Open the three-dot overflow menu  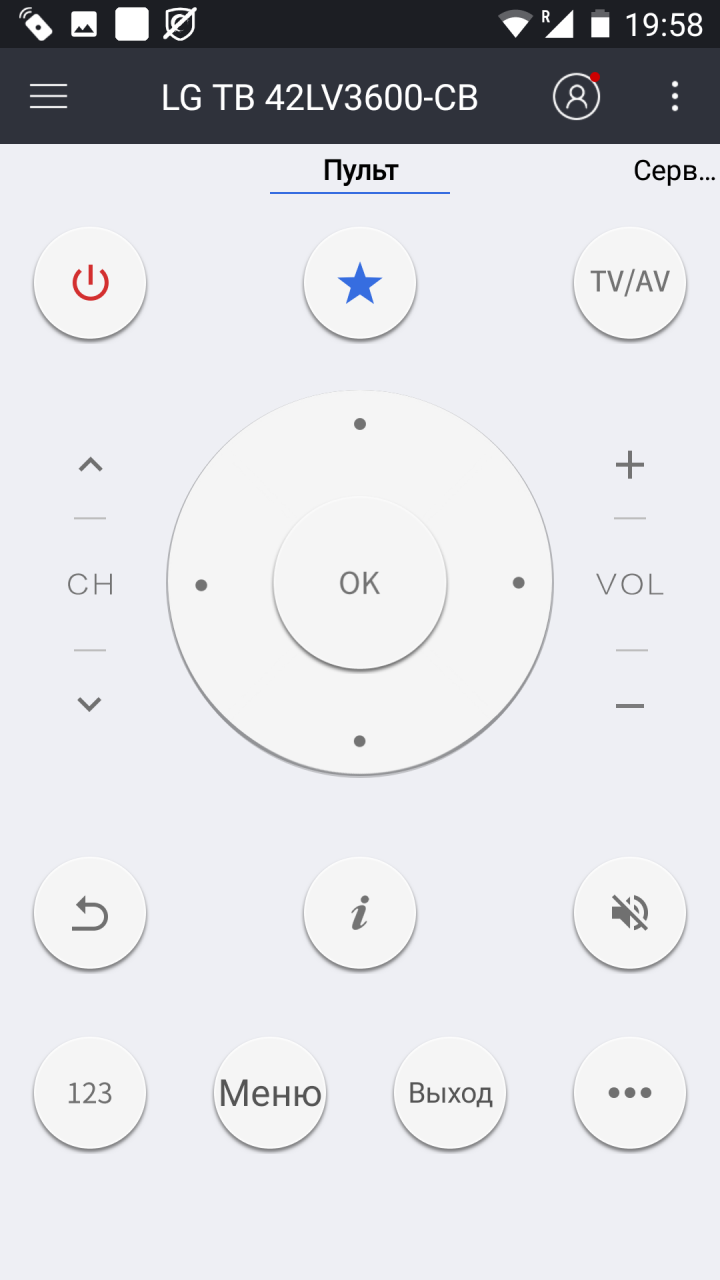[675, 96]
